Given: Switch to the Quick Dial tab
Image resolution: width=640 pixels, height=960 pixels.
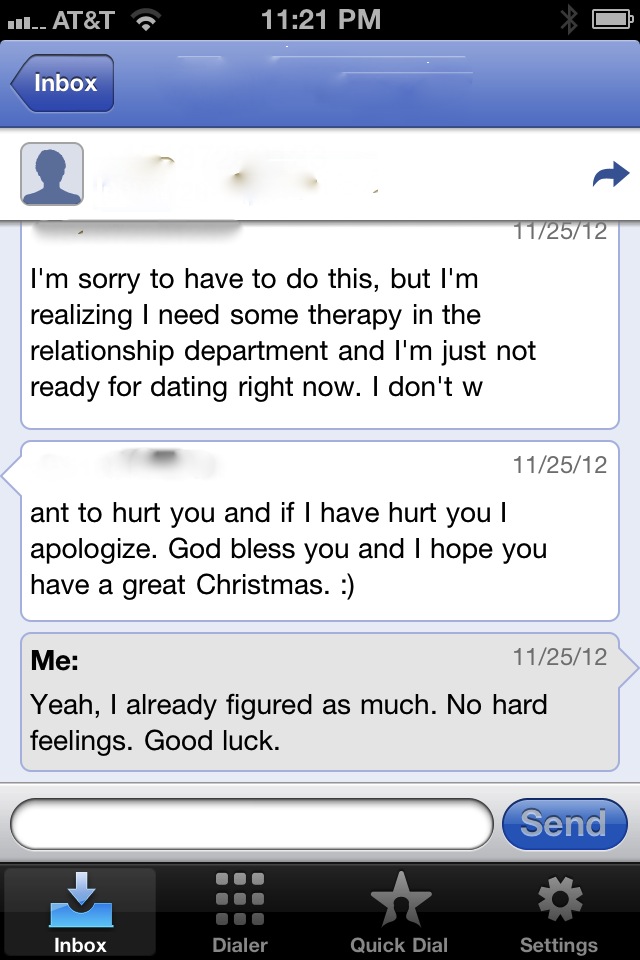Looking at the screenshot, I should pos(399,912).
